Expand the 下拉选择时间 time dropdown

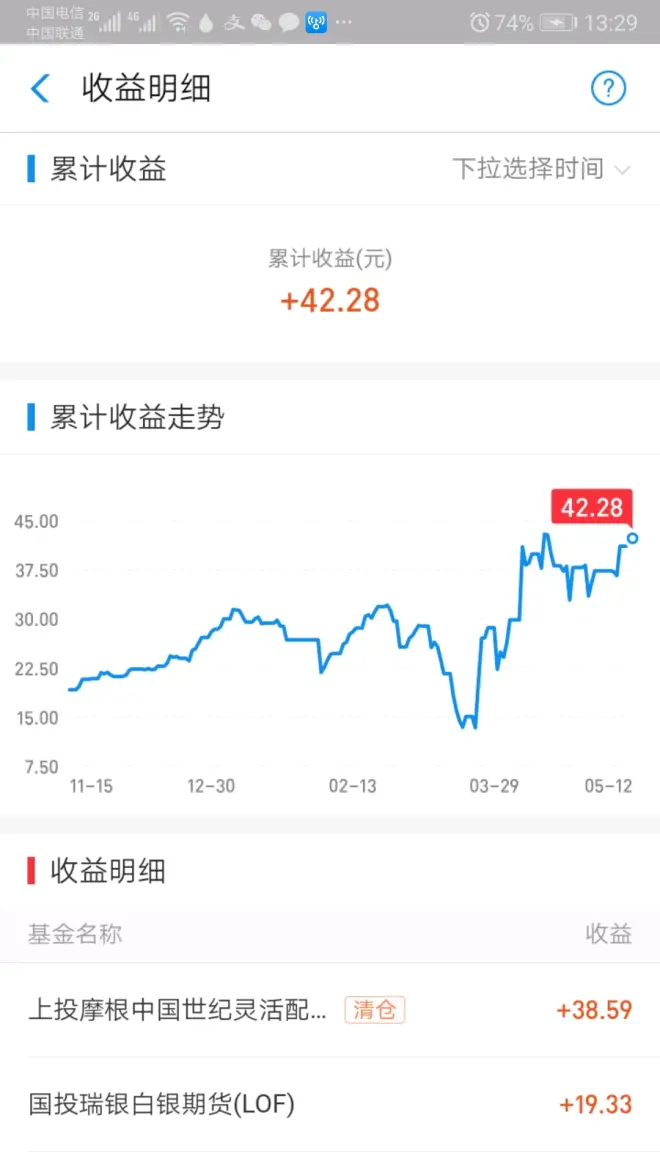coord(540,169)
